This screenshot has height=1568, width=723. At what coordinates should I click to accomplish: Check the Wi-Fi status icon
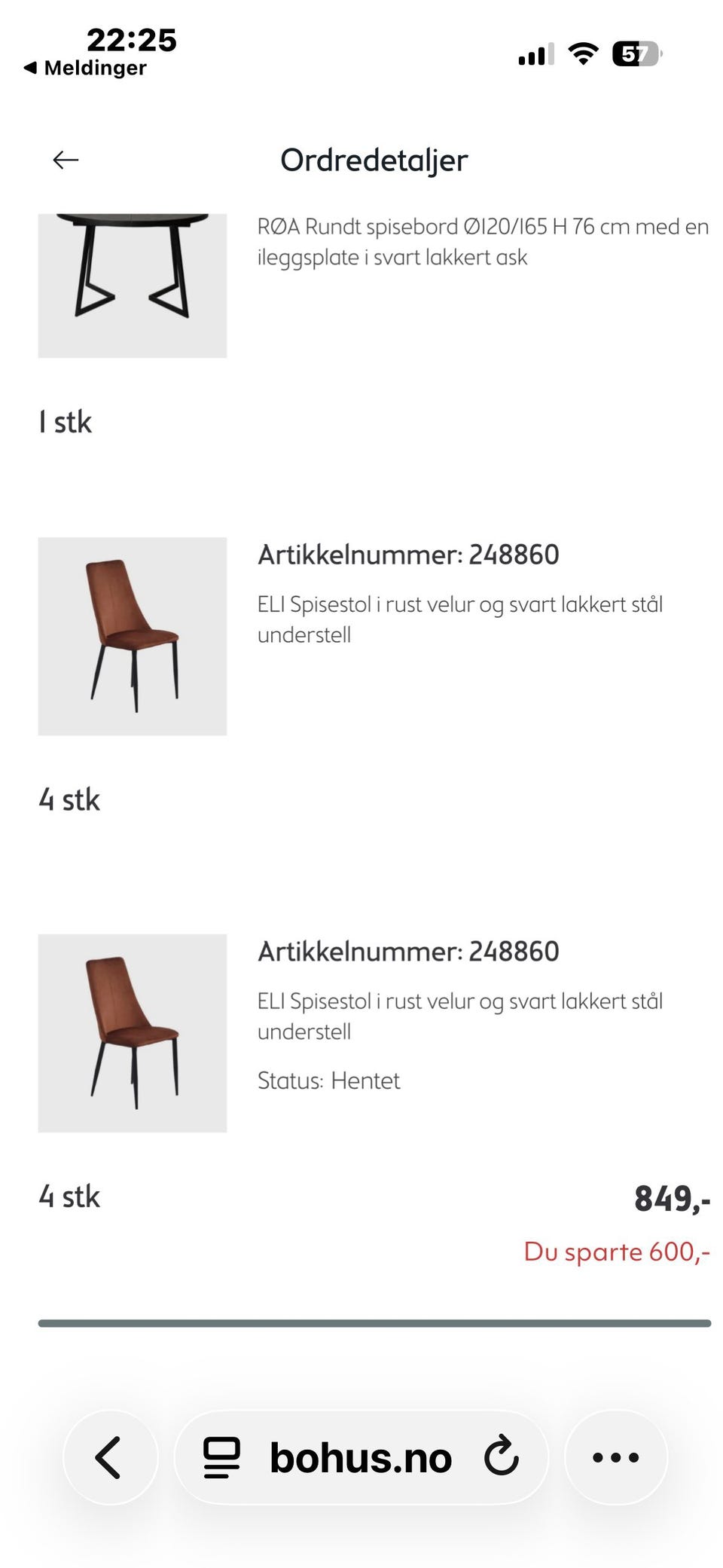click(x=580, y=55)
